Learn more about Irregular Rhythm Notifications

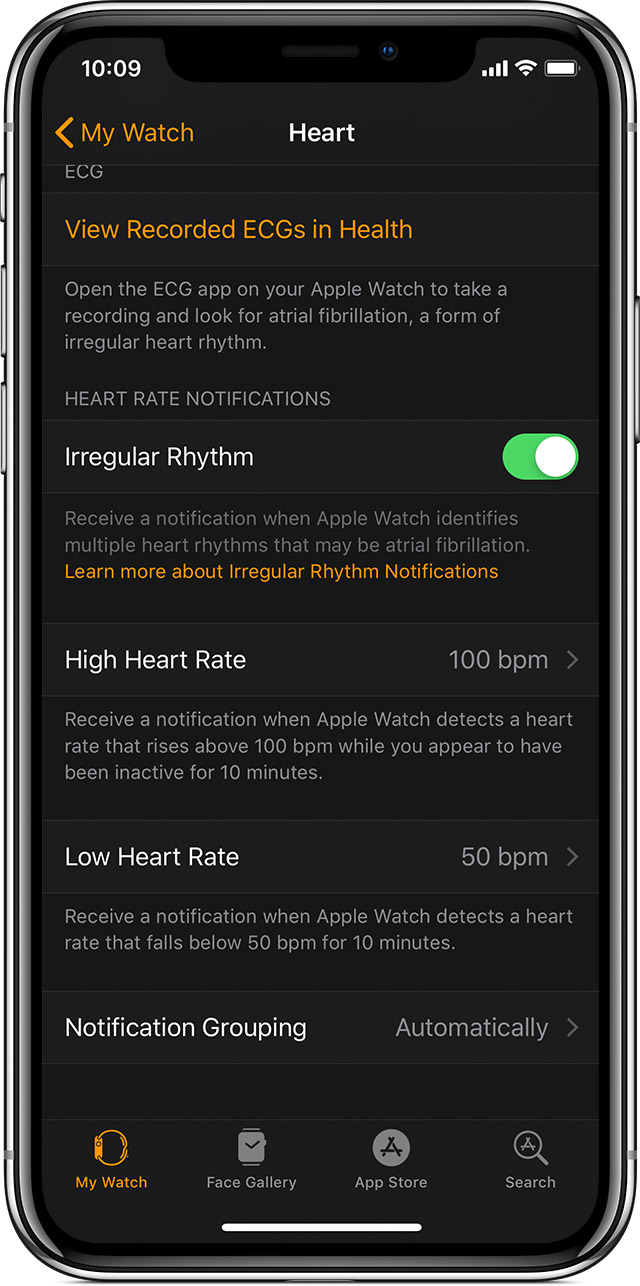click(x=281, y=572)
